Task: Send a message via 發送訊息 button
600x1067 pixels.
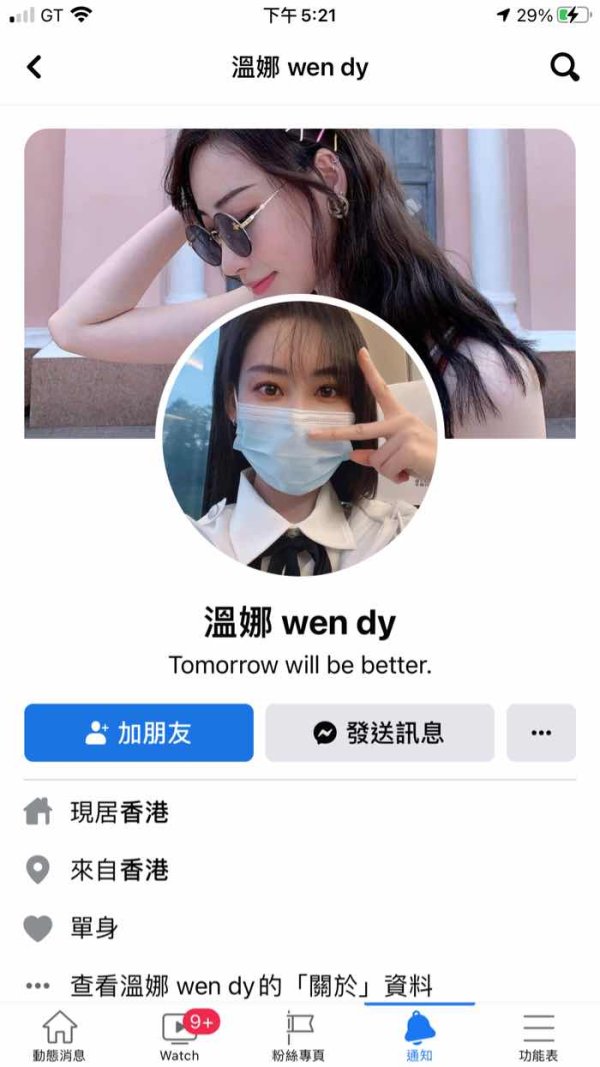Action: pyautogui.click(x=380, y=733)
